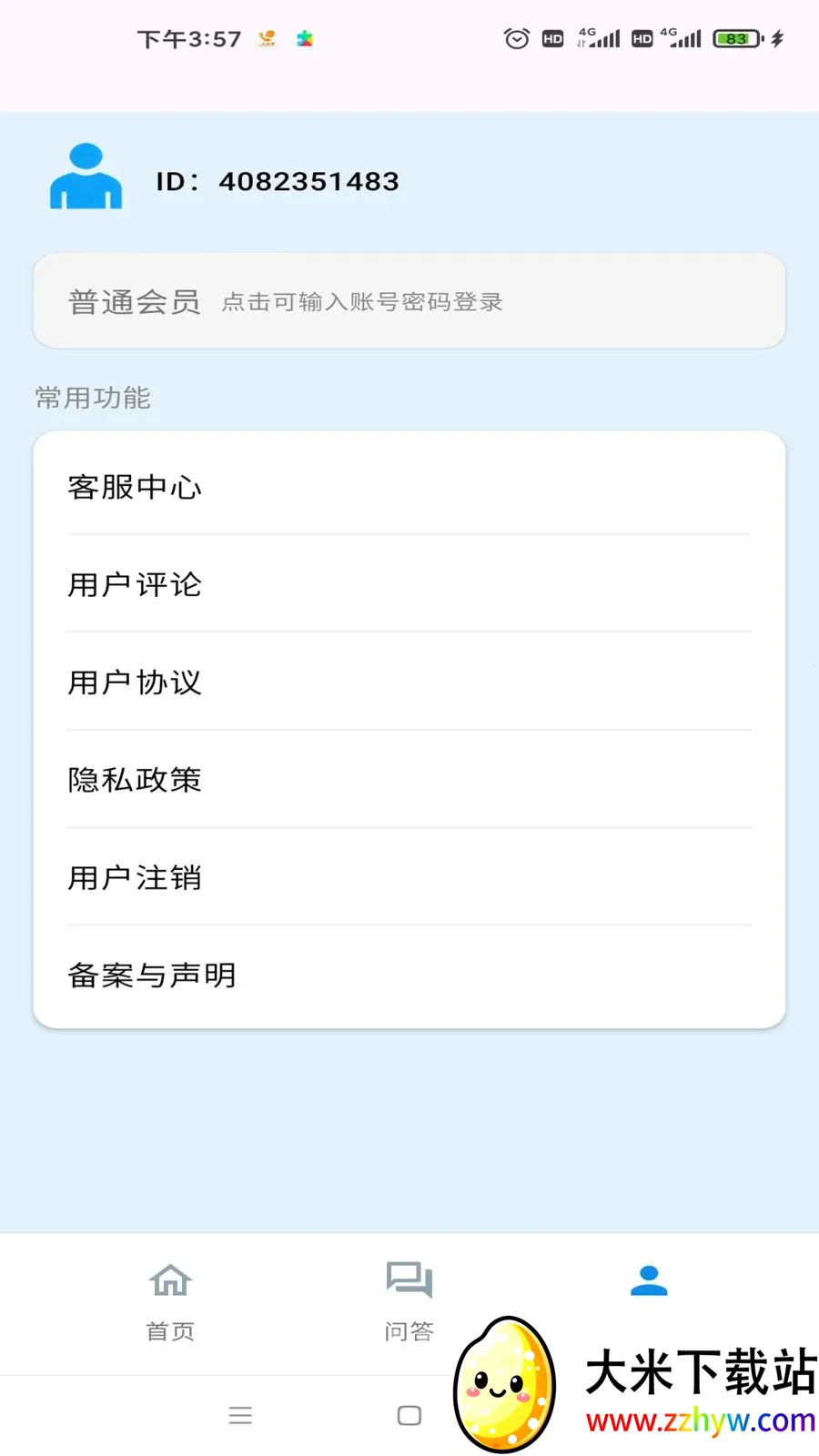
Task: Tap the HD icon in the status bar
Action: [x=552, y=38]
